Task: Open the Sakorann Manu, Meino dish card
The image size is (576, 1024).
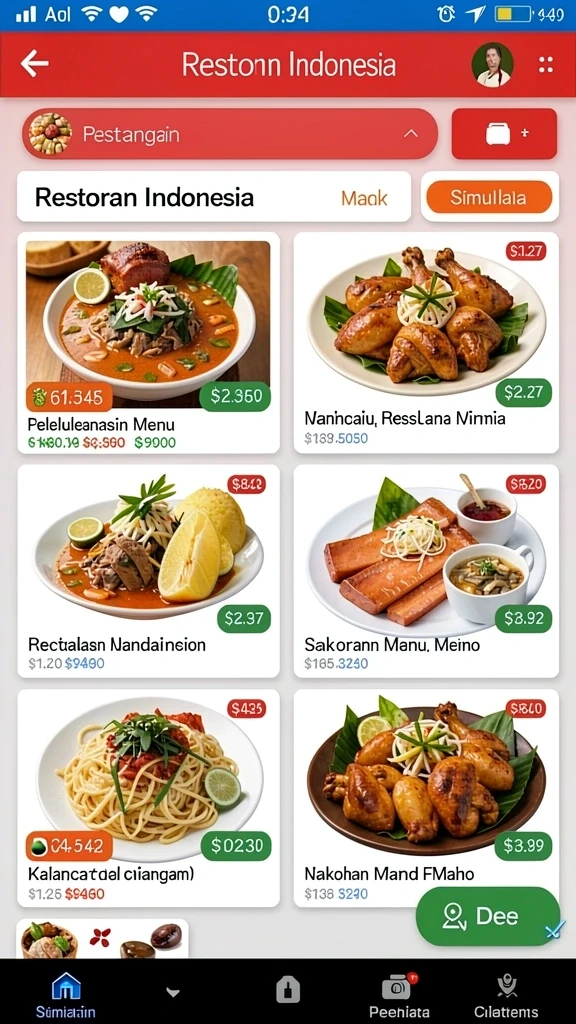Action: tap(426, 571)
